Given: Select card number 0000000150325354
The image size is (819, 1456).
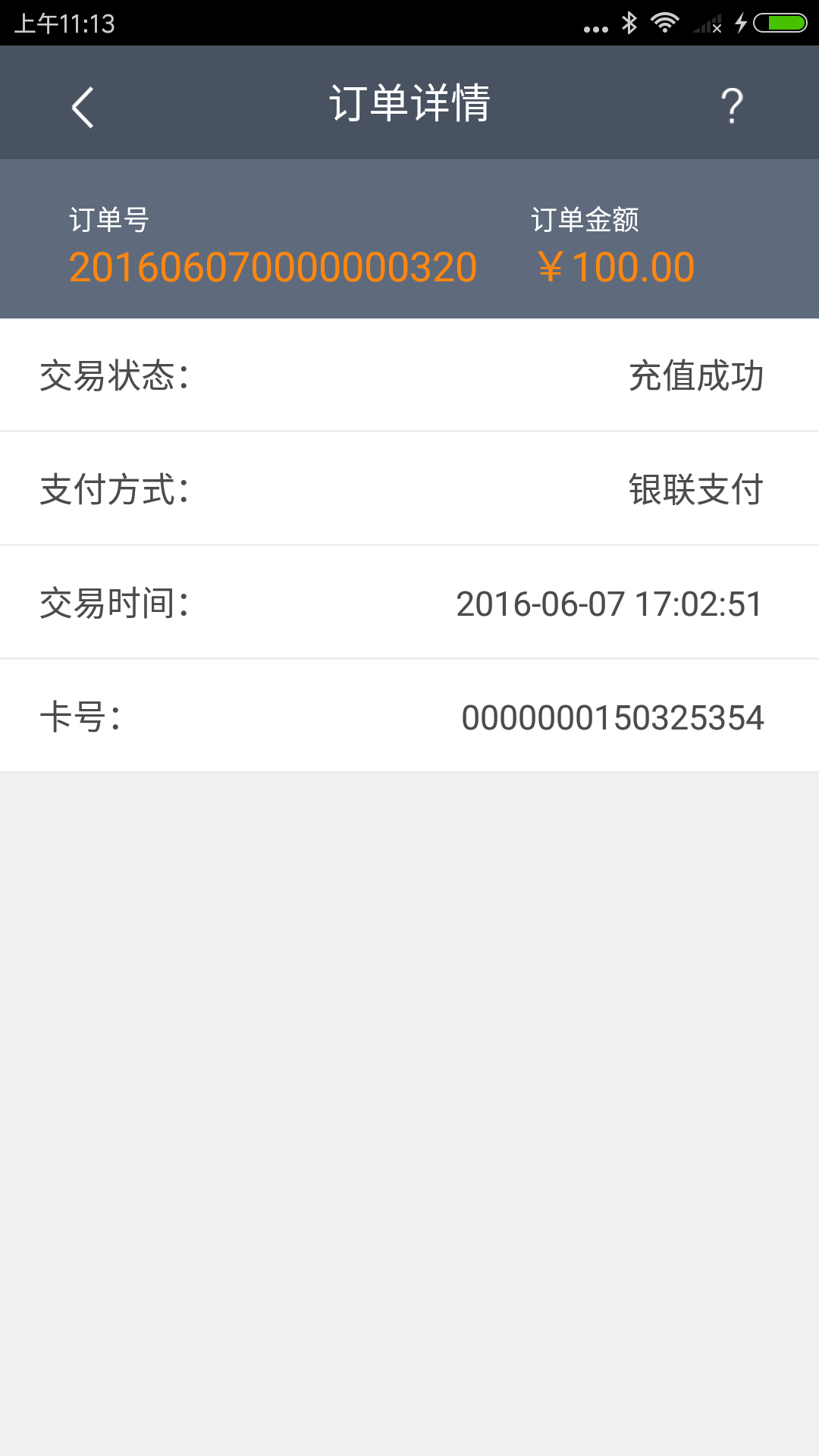Looking at the screenshot, I should (x=614, y=717).
